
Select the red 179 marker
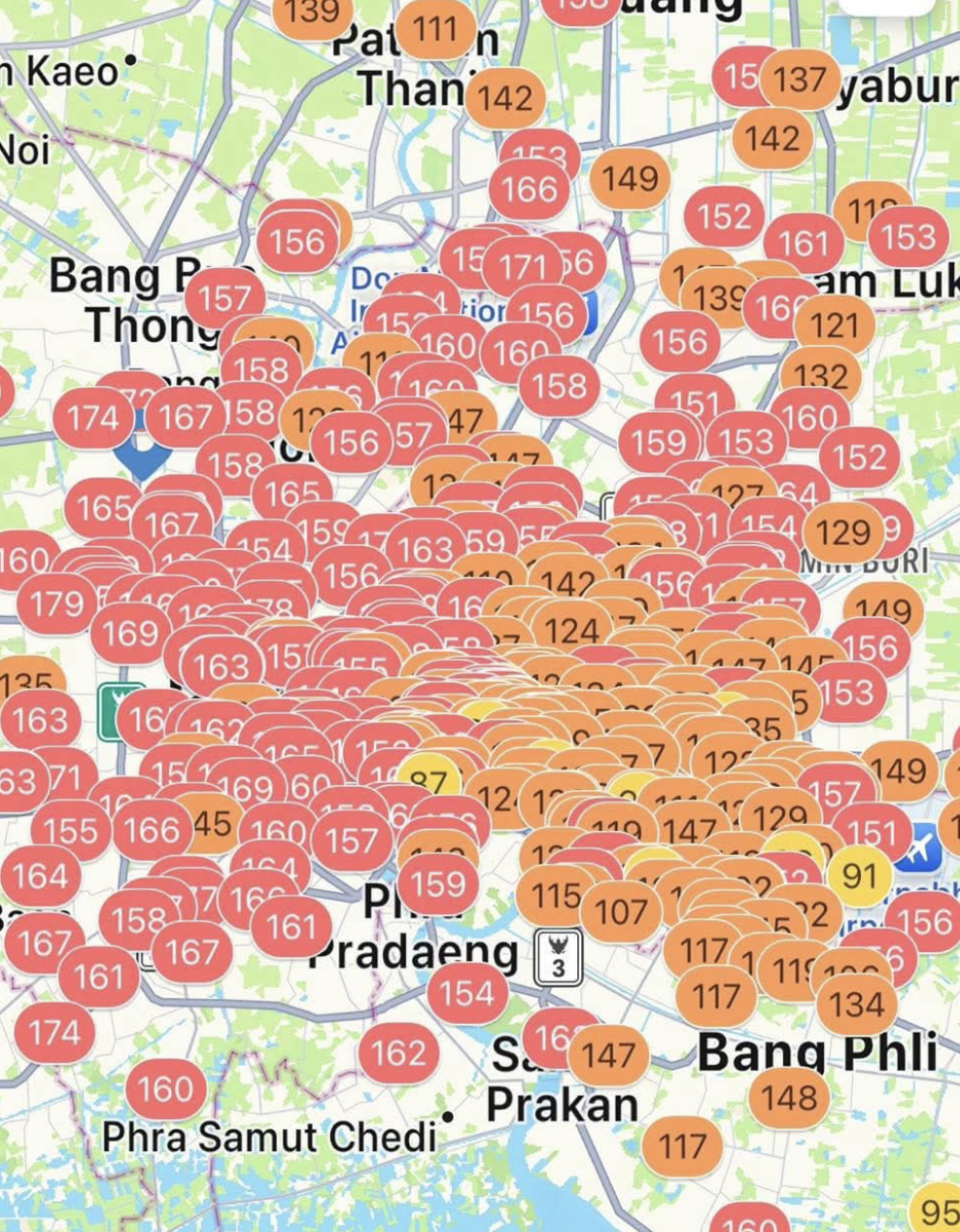point(57,603)
